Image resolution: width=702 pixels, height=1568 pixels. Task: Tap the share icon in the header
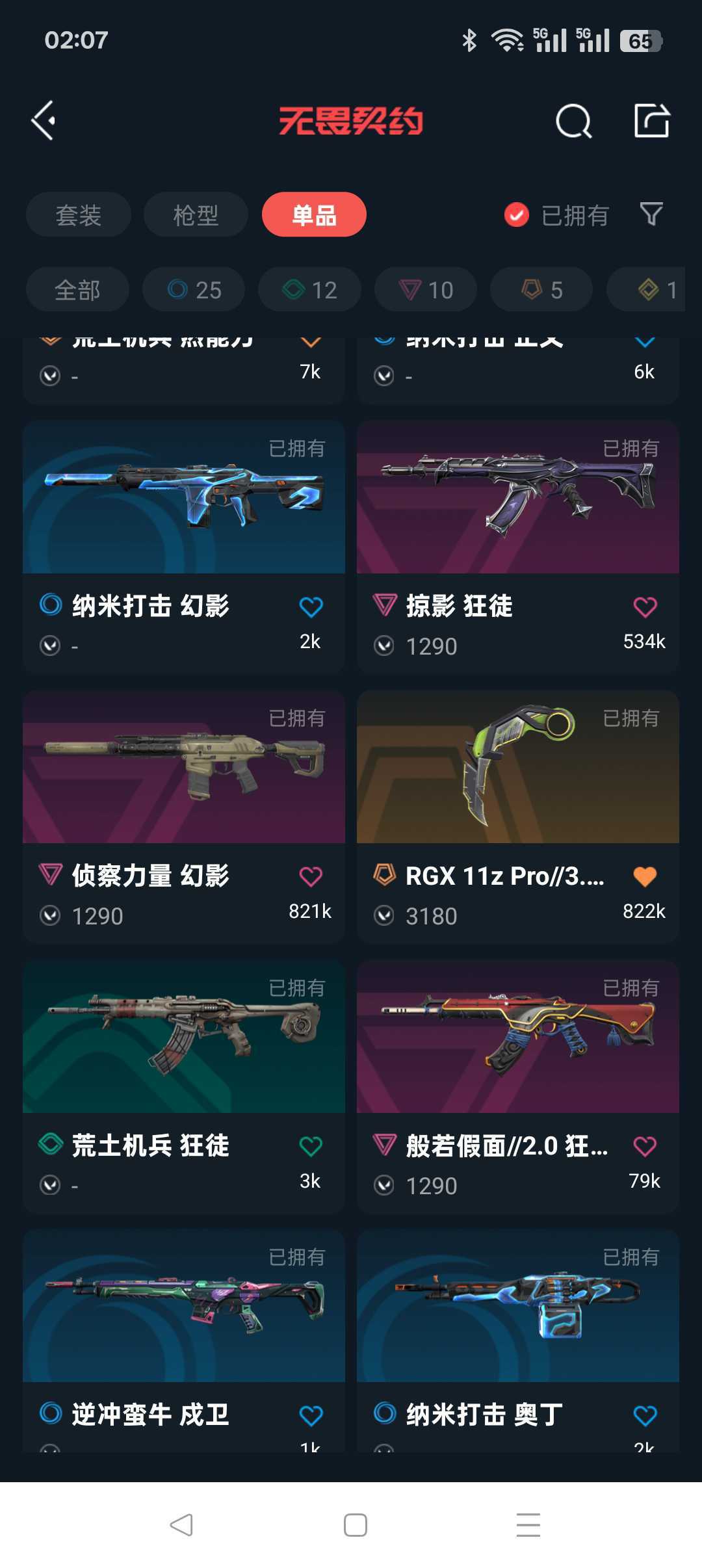(652, 120)
